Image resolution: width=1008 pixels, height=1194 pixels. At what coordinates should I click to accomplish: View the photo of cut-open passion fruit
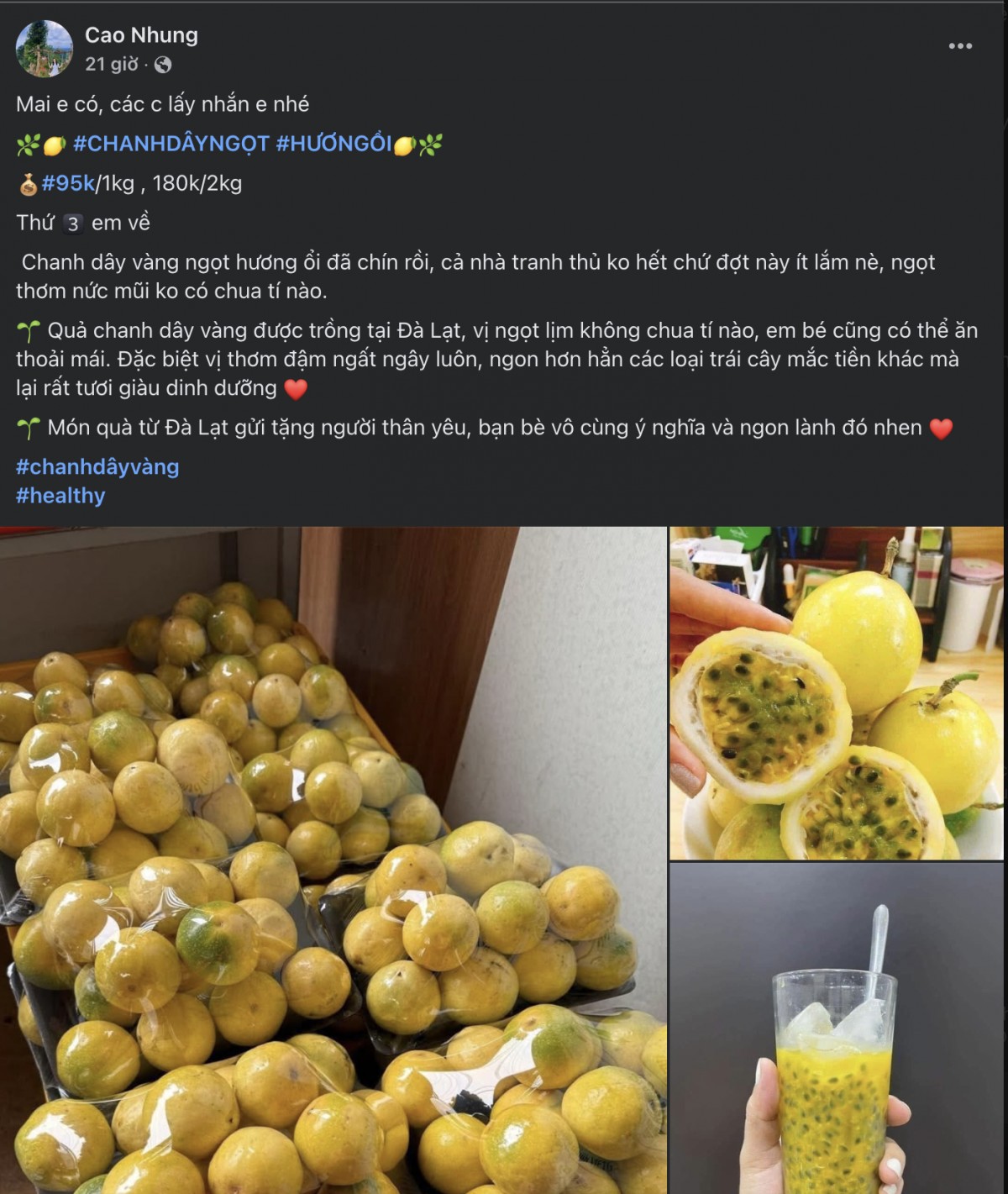(836, 693)
